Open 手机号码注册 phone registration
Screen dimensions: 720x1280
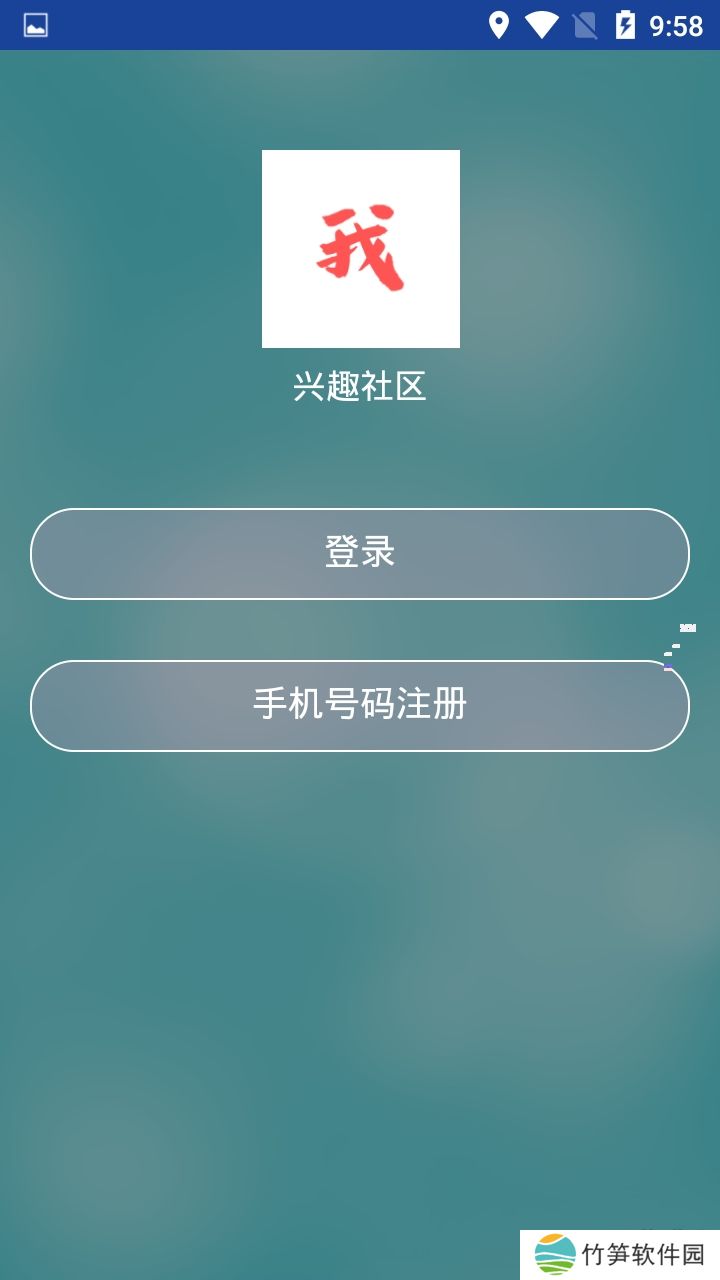coord(360,705)
